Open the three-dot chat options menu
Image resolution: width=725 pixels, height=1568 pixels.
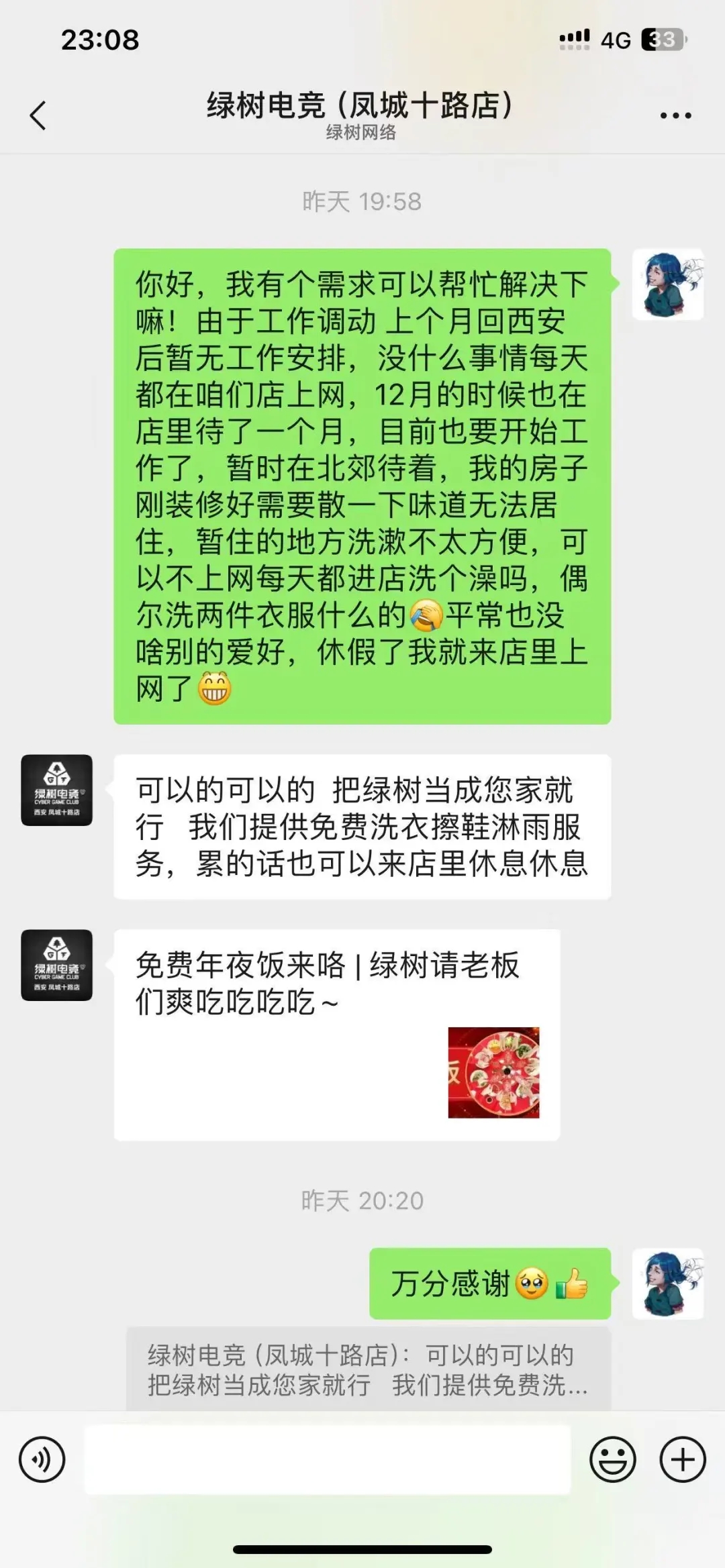click(675, 115)
